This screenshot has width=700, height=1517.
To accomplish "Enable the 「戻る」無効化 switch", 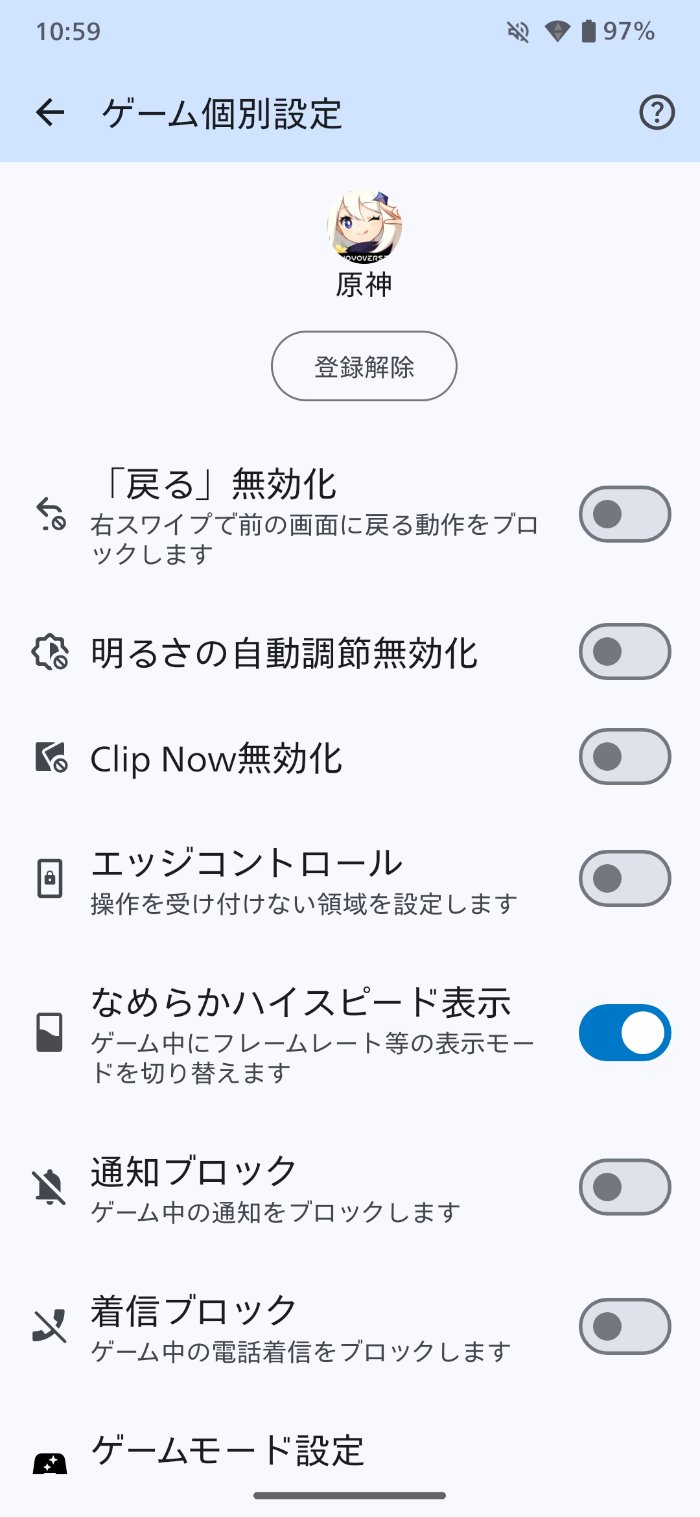I will tap(624, 514).
